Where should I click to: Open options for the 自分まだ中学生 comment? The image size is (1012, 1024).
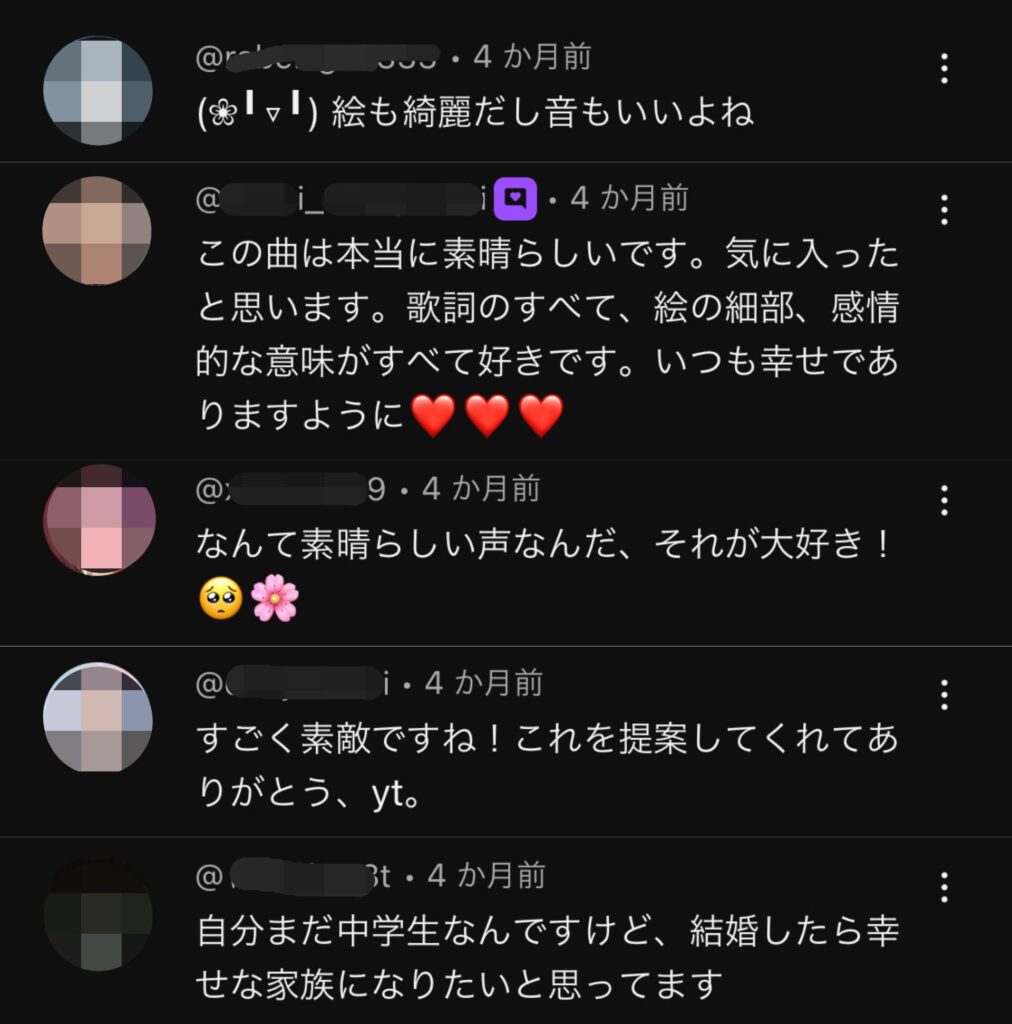tap(944, 887)
